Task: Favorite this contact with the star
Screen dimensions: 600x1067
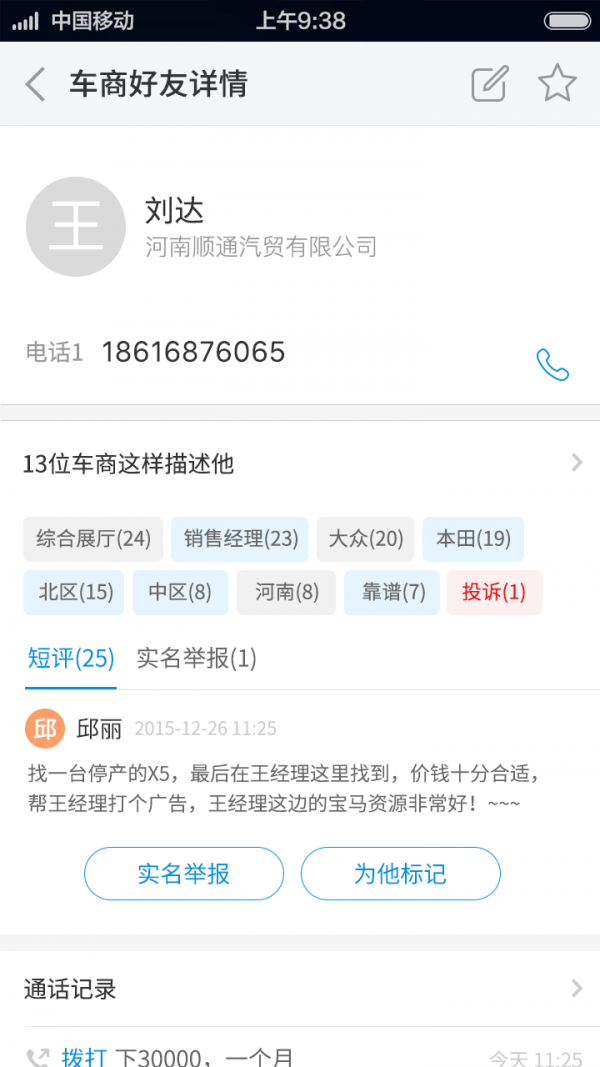Action: tap(557, 84)
